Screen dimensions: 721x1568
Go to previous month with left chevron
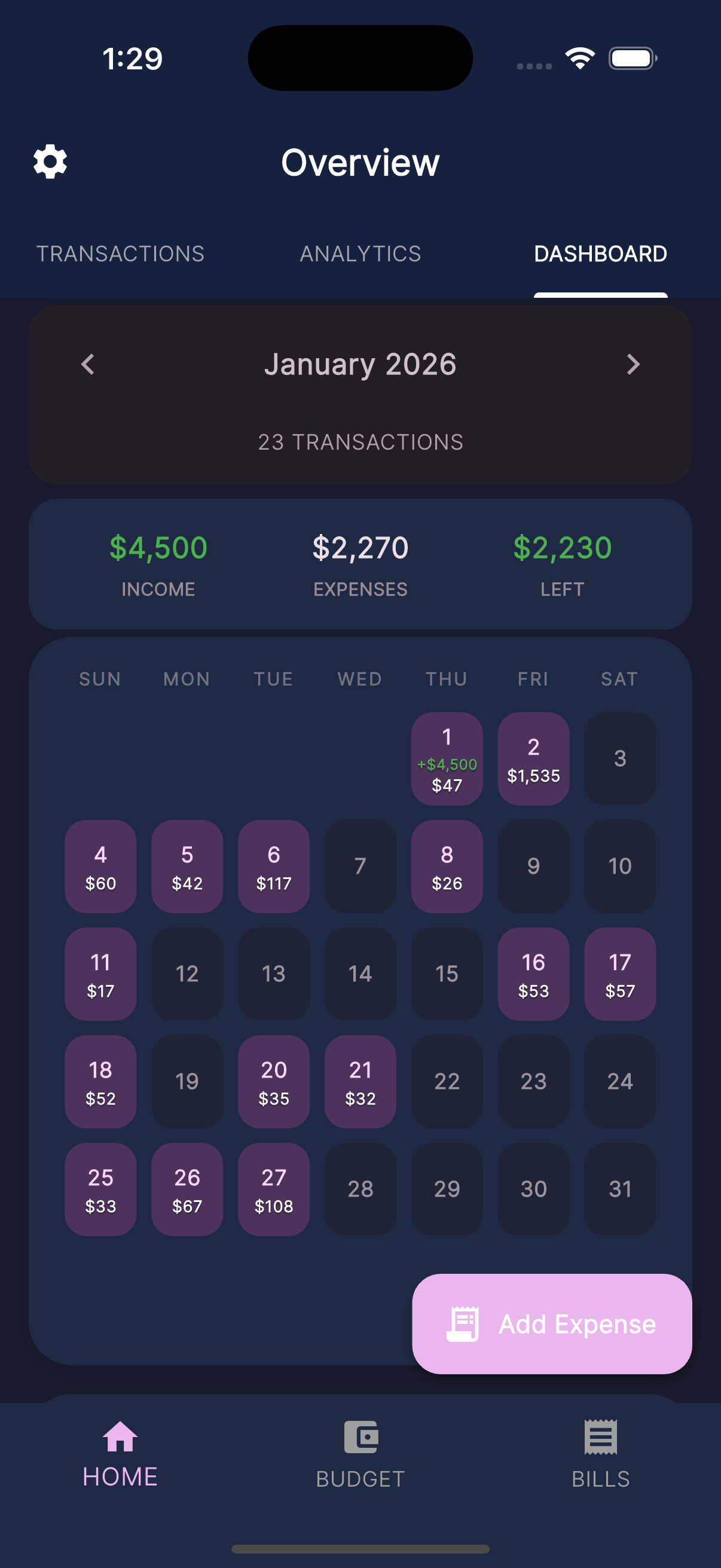point(88,364)
